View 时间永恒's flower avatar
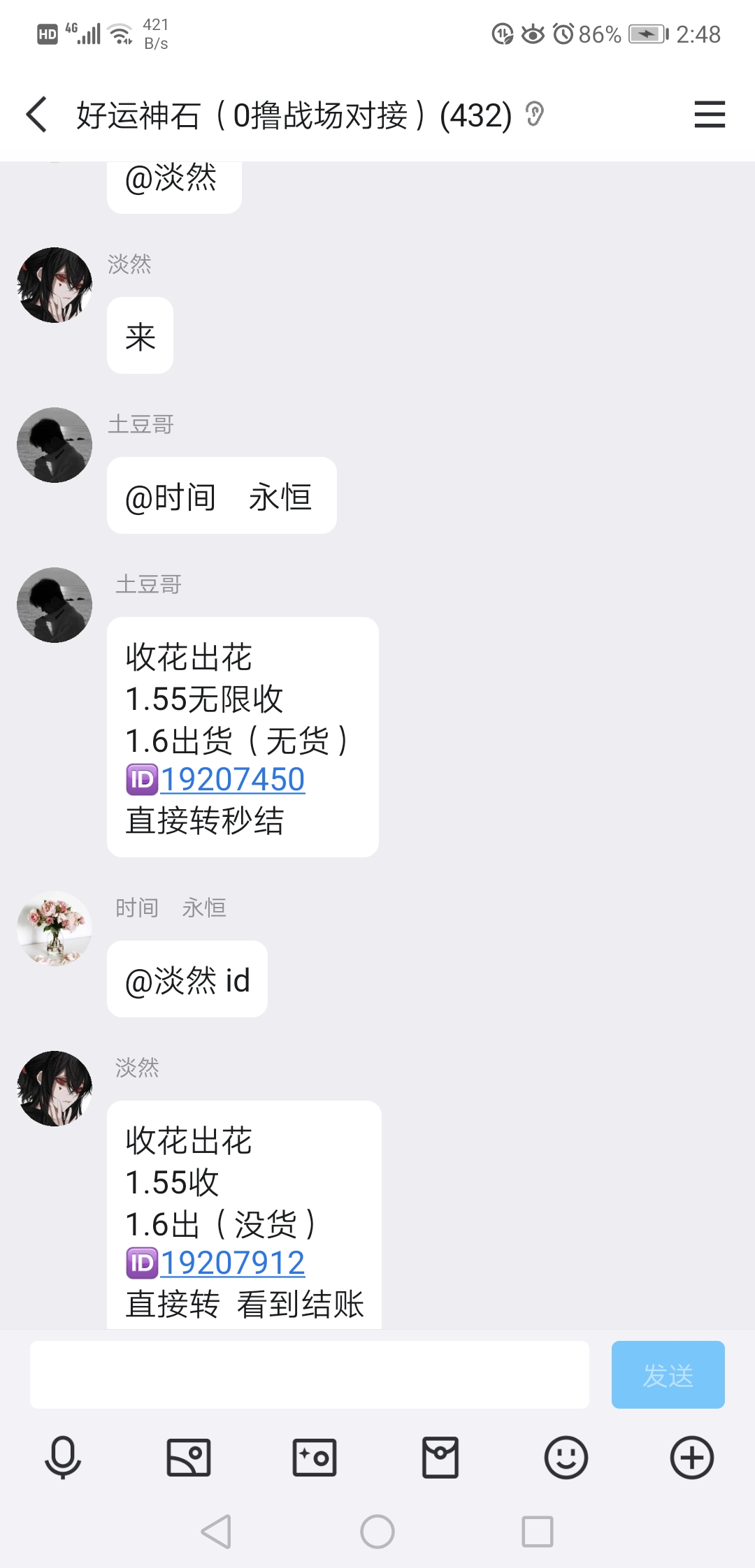 [x=54, y=928]
